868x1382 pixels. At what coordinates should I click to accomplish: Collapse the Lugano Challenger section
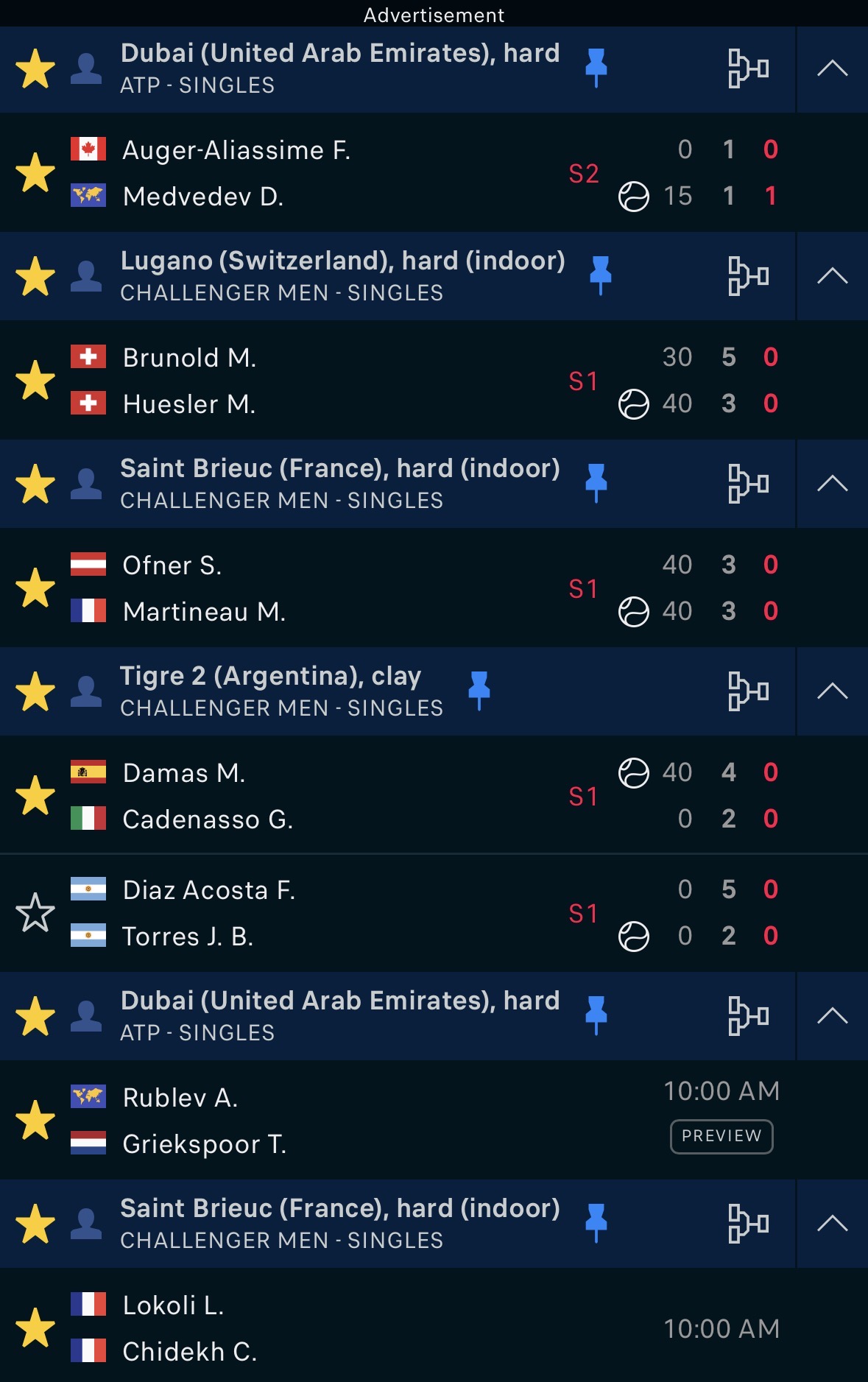832,276
